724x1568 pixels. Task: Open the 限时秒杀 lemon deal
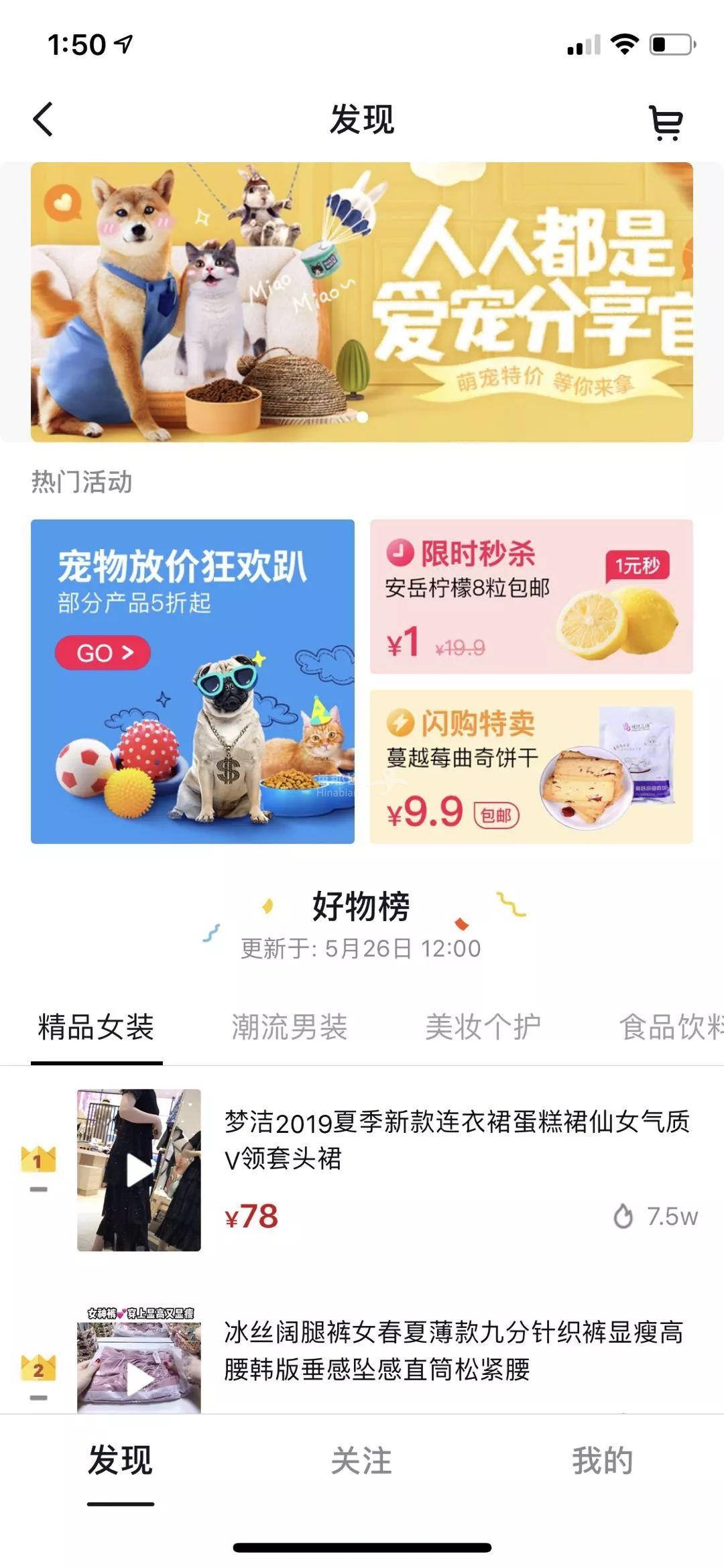point(531,597)
